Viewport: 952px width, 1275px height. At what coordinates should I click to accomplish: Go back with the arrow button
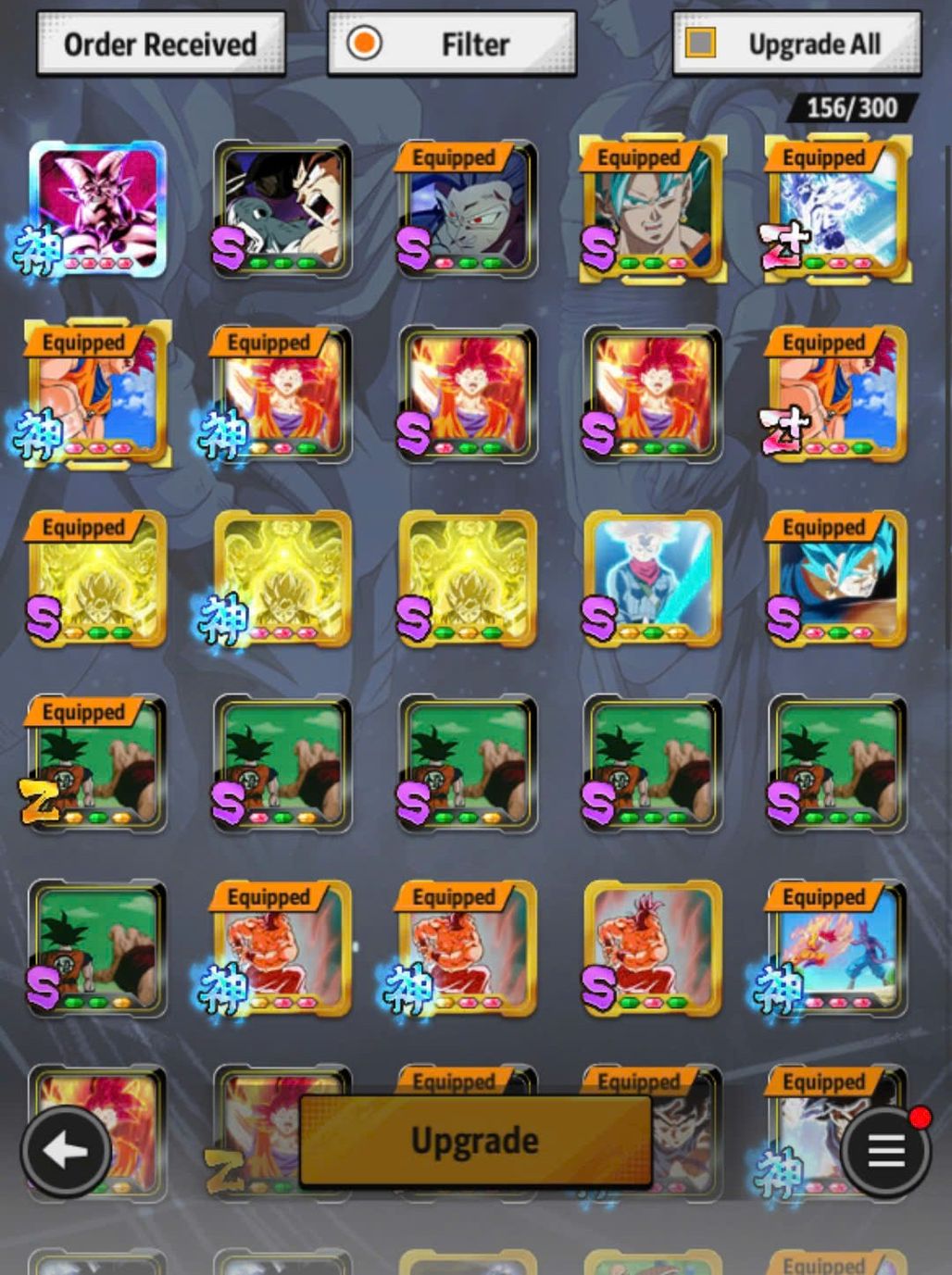click(x=66, y=1151)
